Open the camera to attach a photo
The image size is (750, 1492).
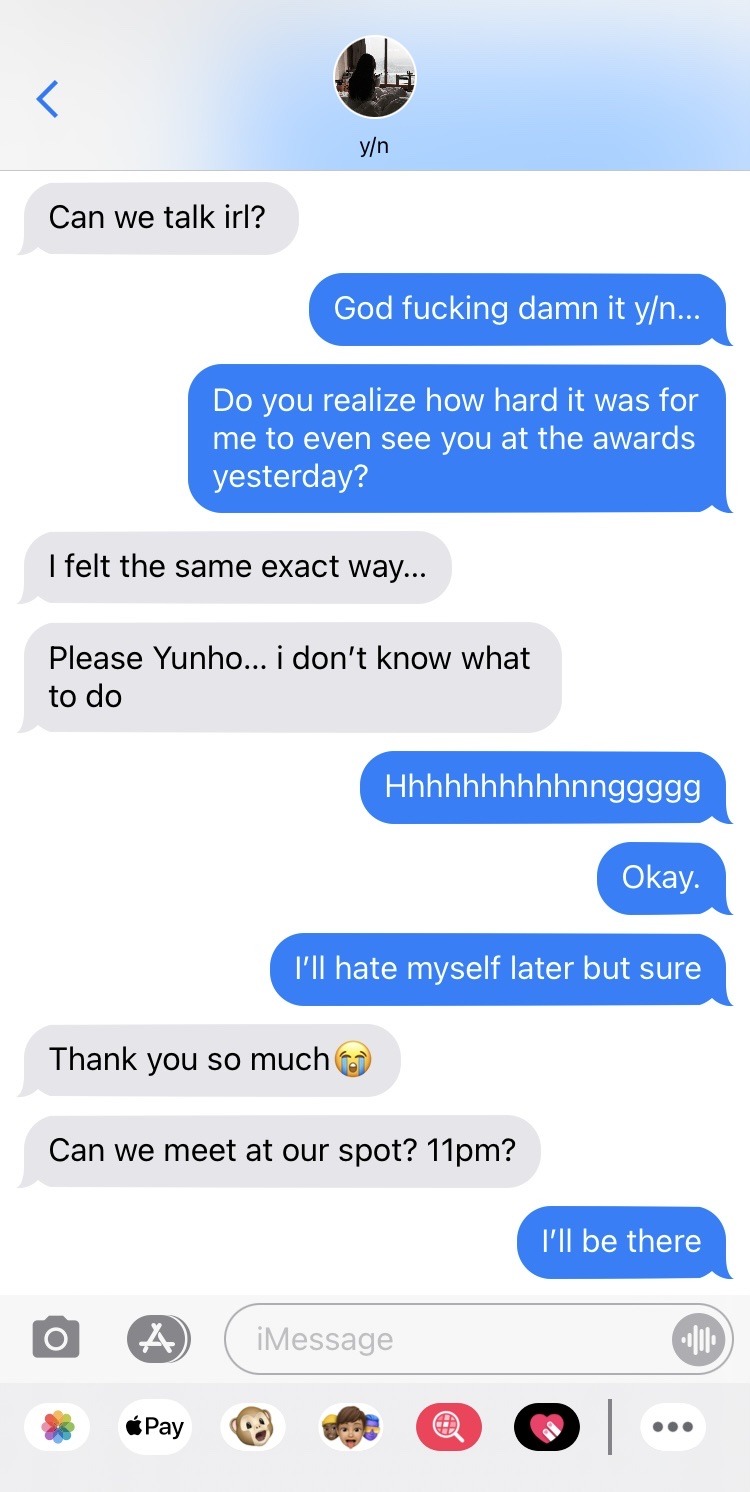[56, 1338]
